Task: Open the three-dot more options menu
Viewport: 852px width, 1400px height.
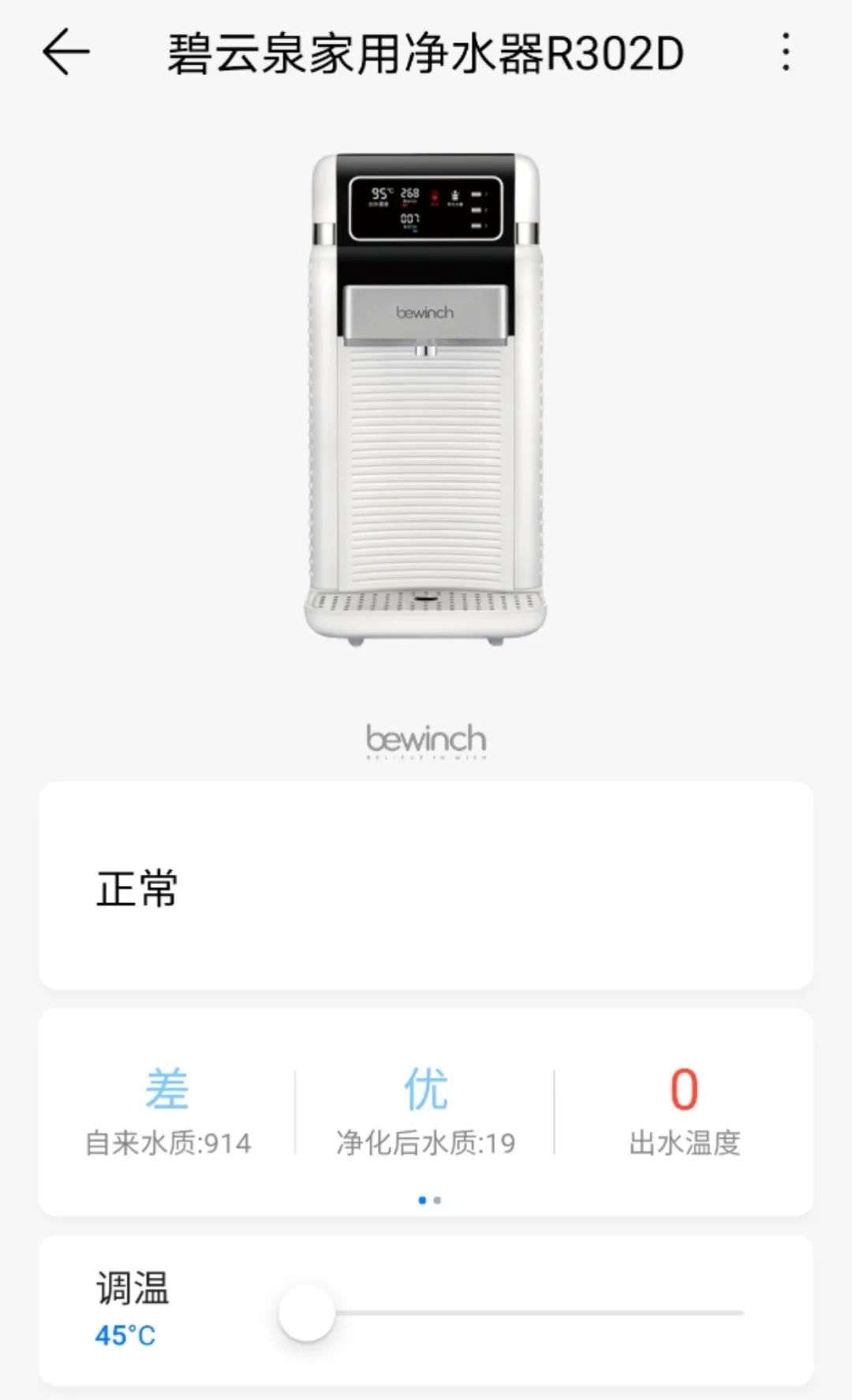Action: click(786, 51)
